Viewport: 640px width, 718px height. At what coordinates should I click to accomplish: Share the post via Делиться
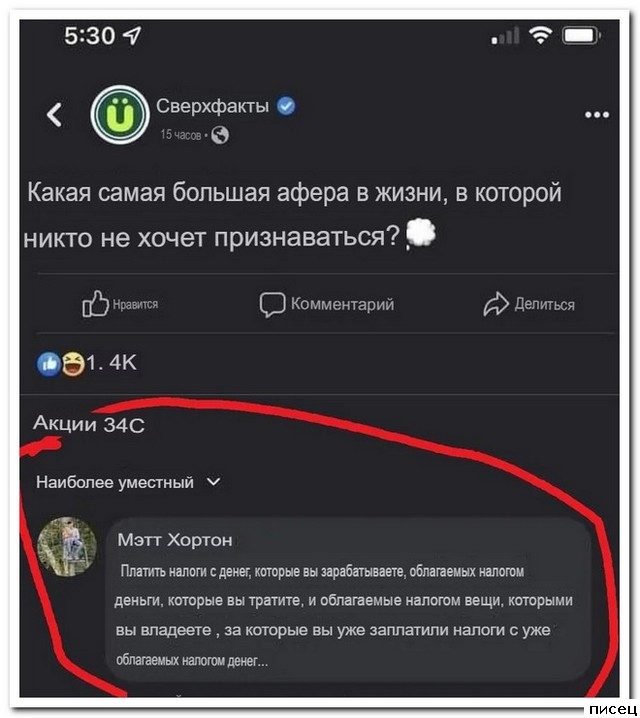[x=529, y=304]
